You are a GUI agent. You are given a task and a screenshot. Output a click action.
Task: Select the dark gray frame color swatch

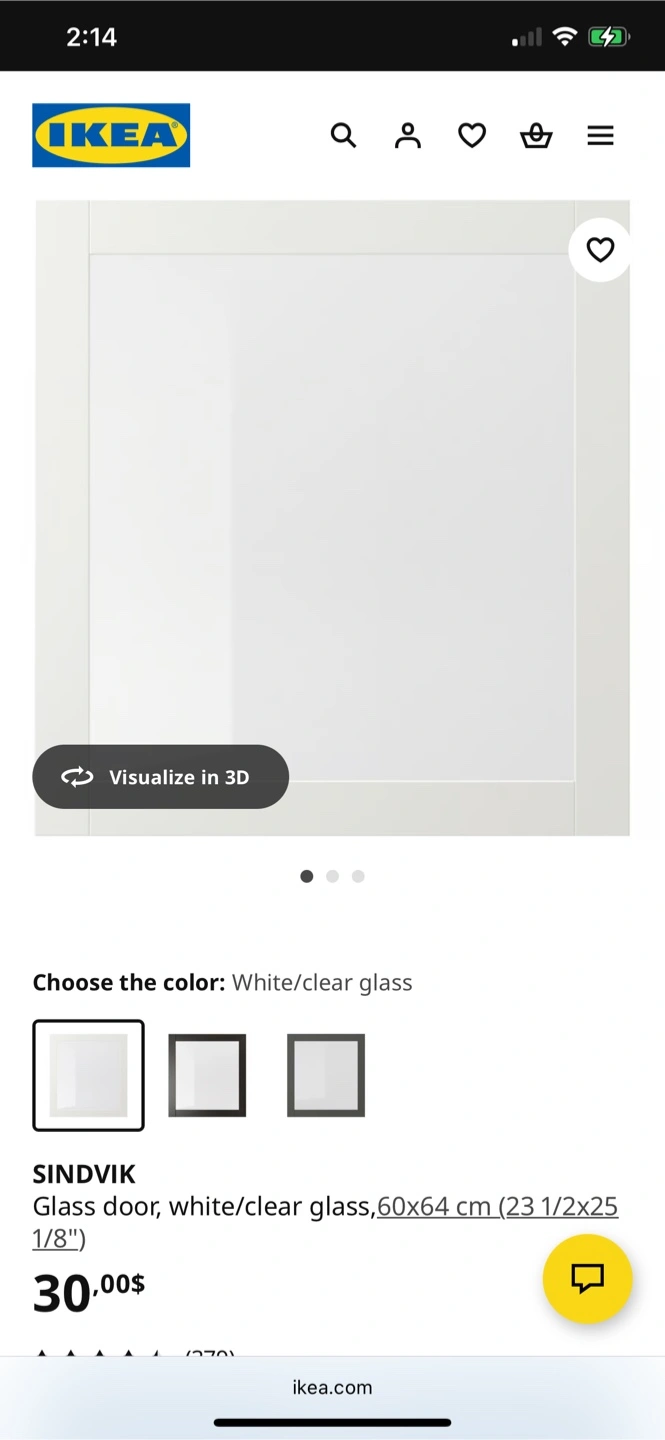[x=326, y=1075]
